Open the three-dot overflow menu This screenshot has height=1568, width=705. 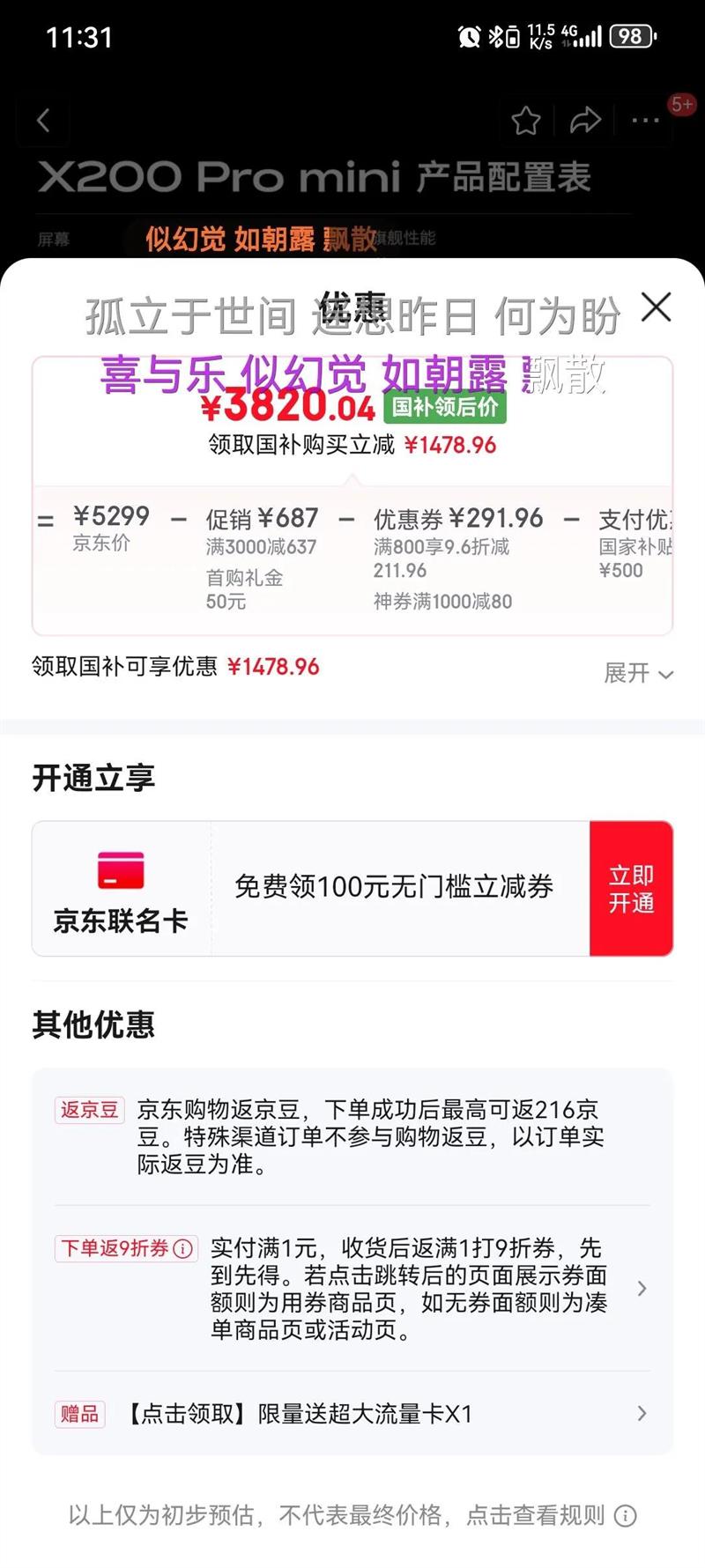tap(645, 121)
